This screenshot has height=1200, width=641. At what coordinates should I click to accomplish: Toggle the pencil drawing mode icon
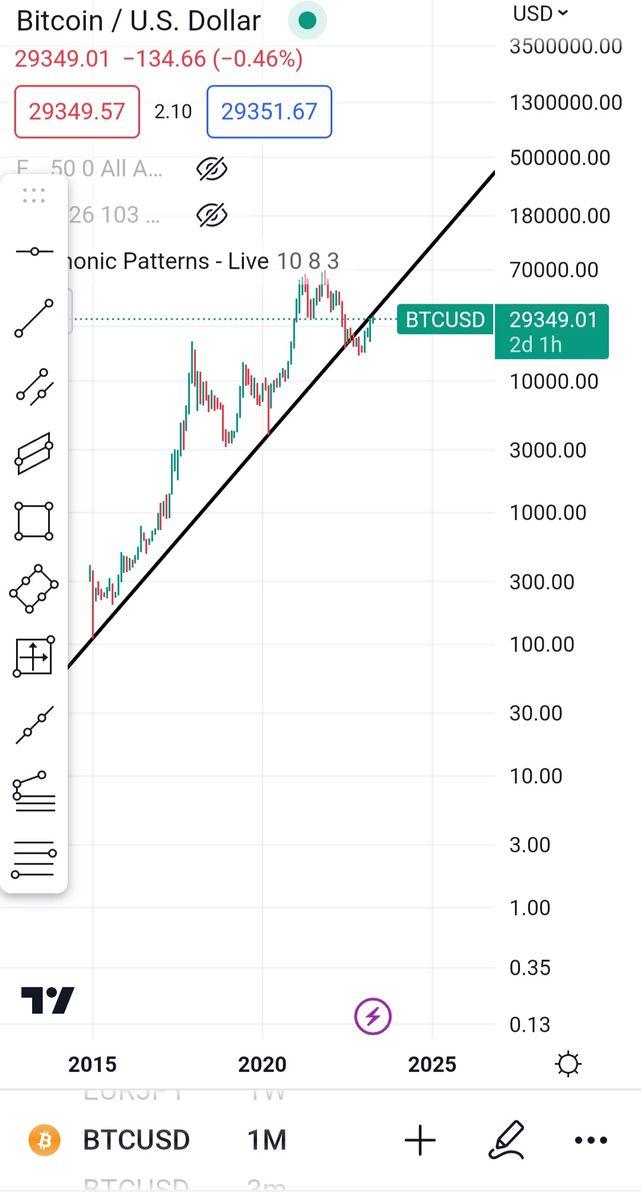(505, 1140)
